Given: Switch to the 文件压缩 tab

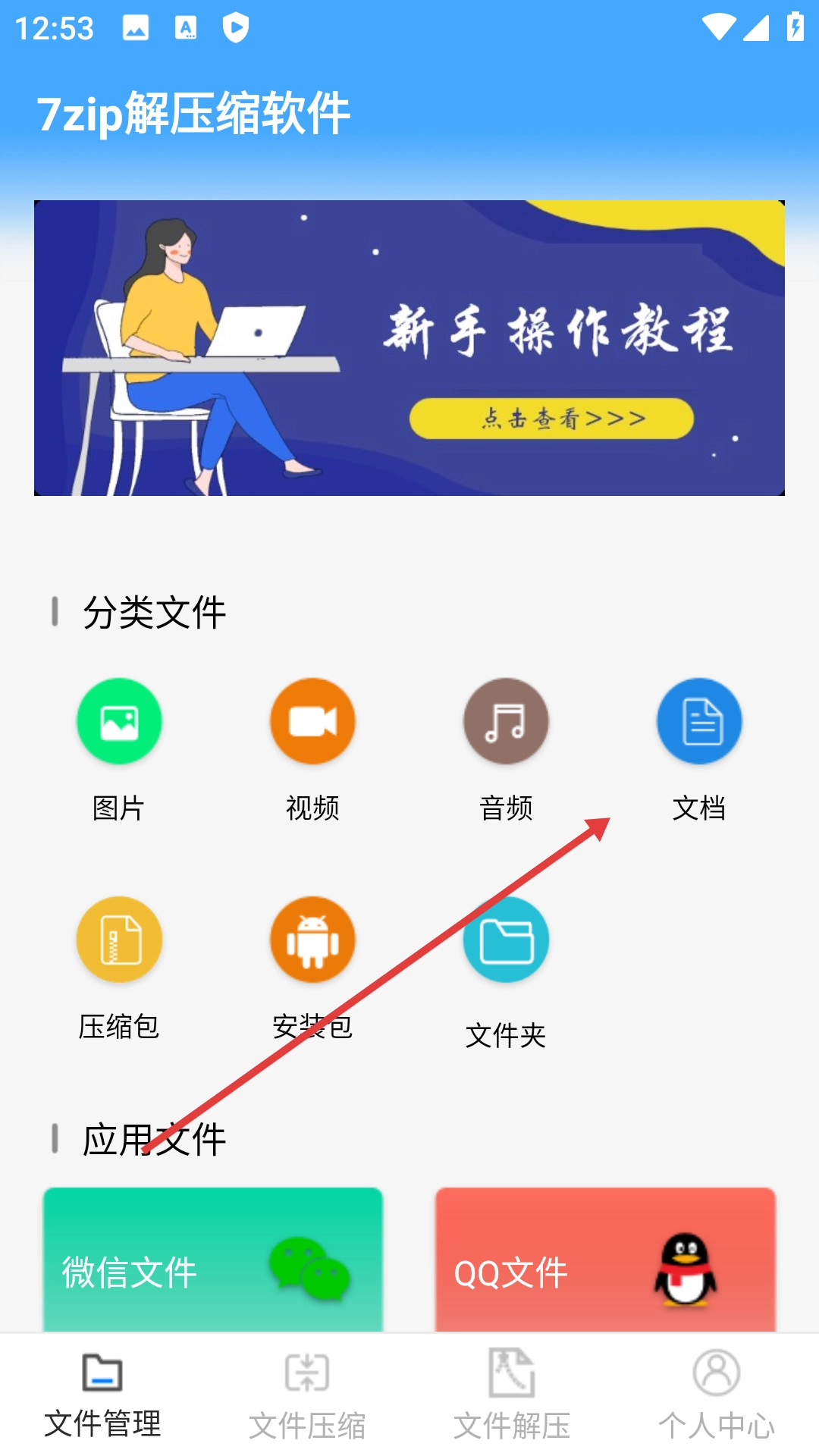Looking at the screenshot, I should point(307,1395).
